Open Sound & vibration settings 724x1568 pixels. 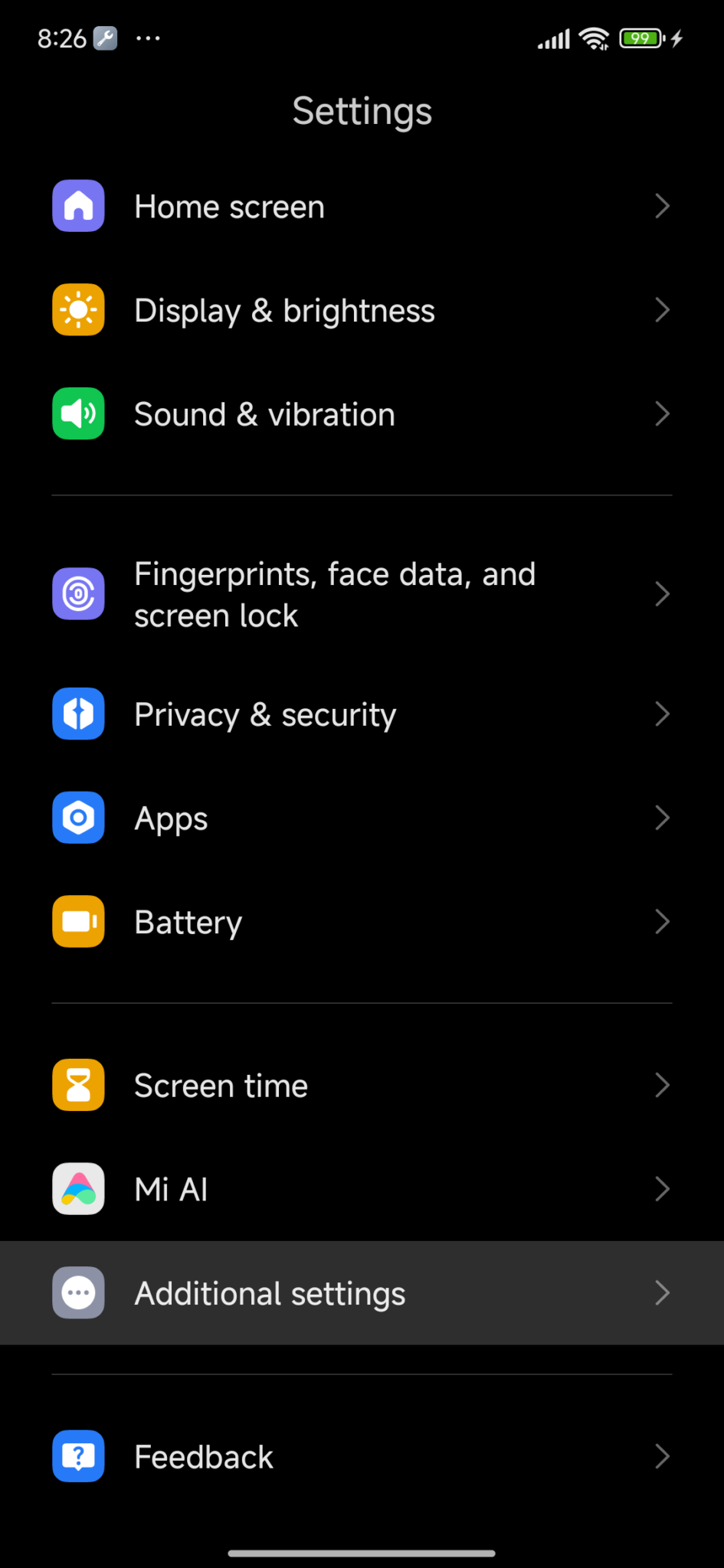click(x=362, y=413)
